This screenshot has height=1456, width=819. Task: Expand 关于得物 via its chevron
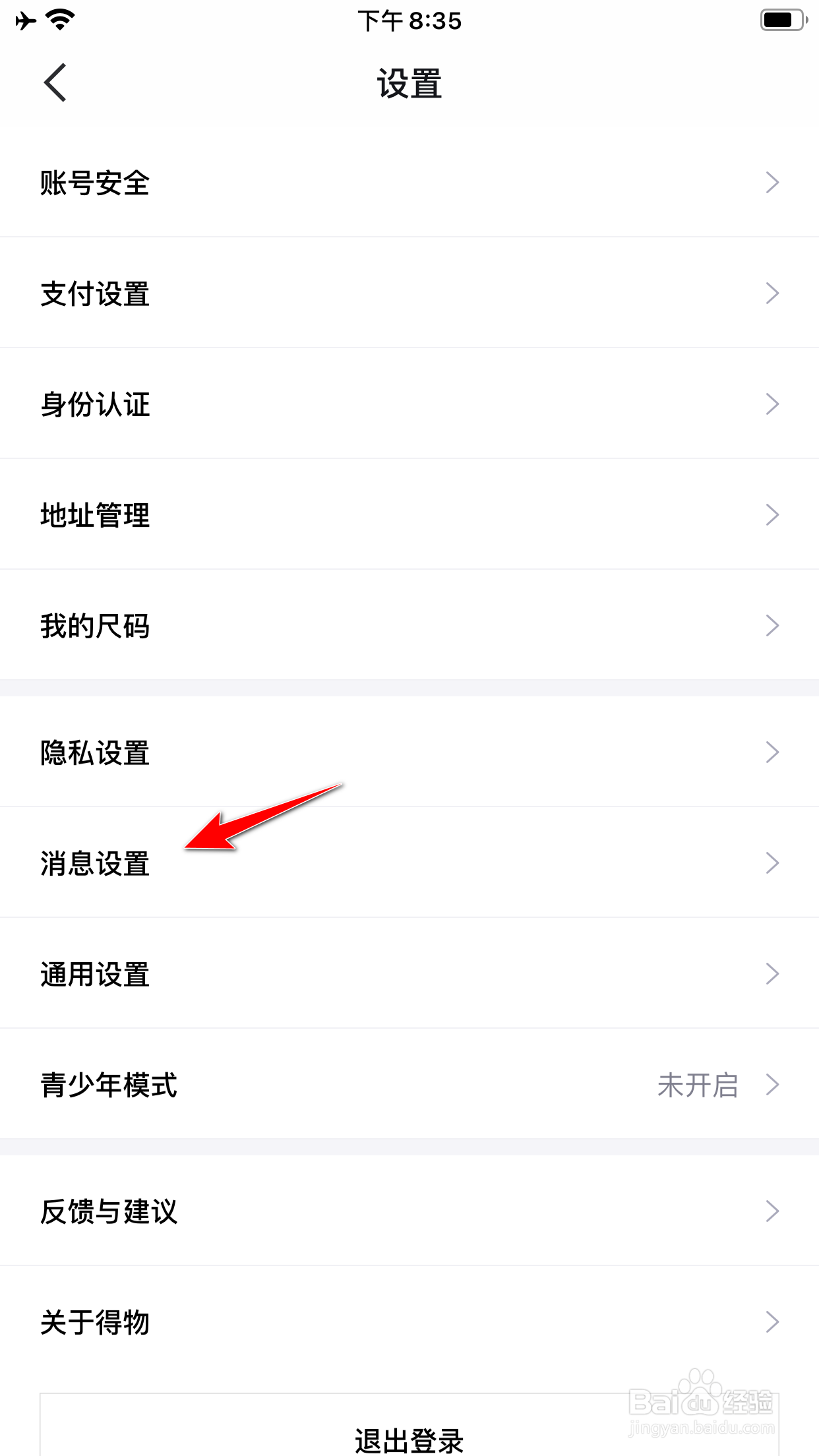773,1321
